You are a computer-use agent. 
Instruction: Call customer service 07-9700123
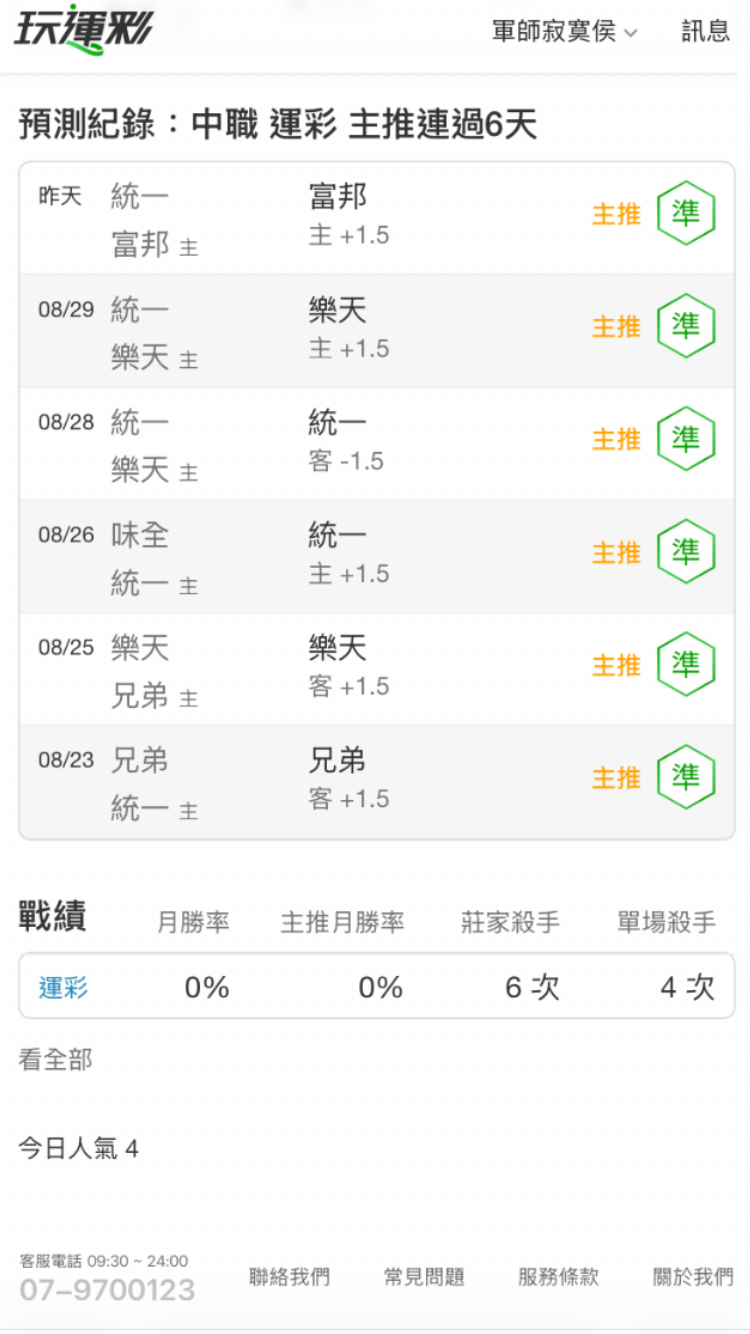point(107,1290)
